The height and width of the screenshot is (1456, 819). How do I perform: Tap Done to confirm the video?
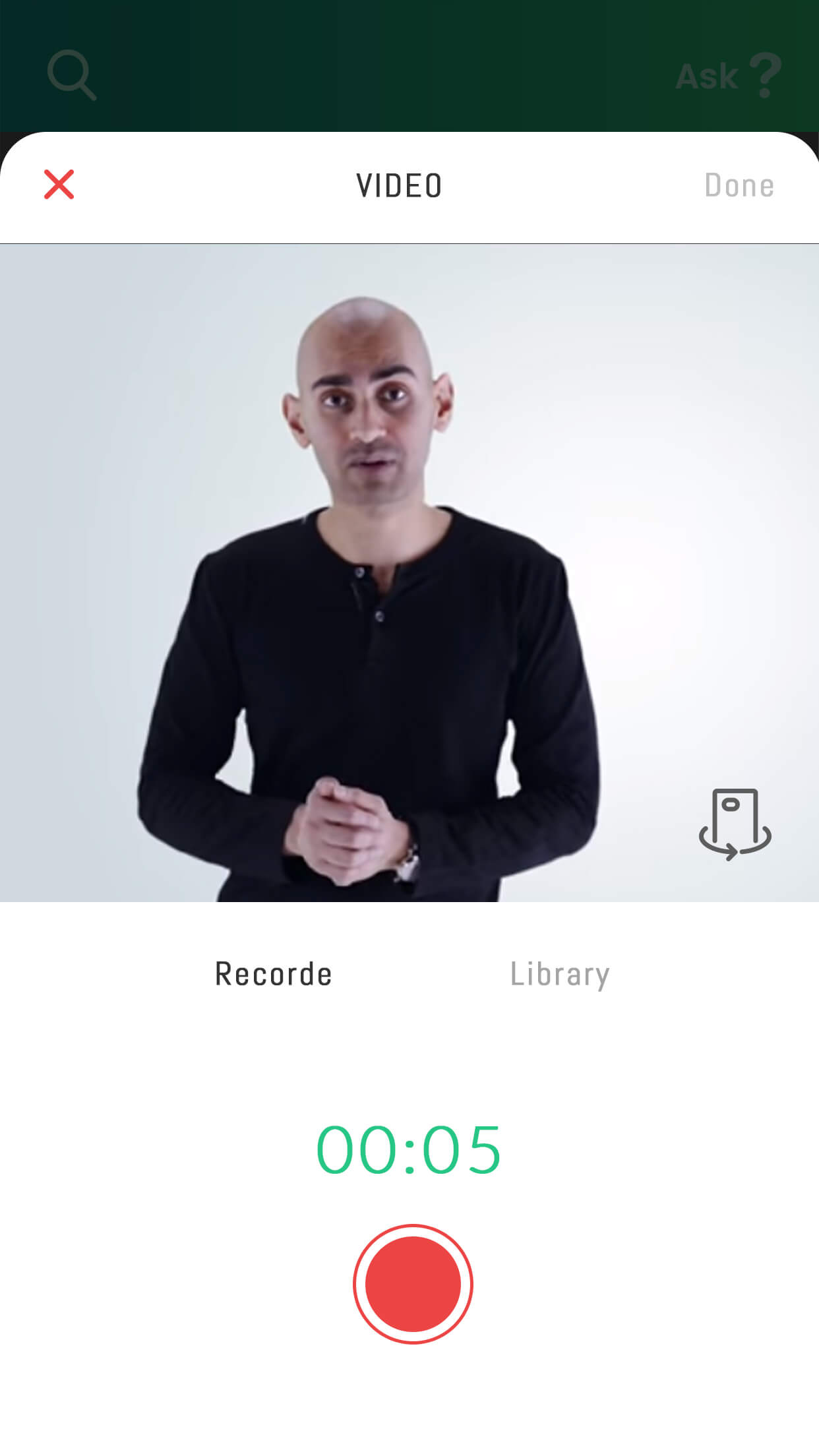pyautogui.click(x=739, y=185)
